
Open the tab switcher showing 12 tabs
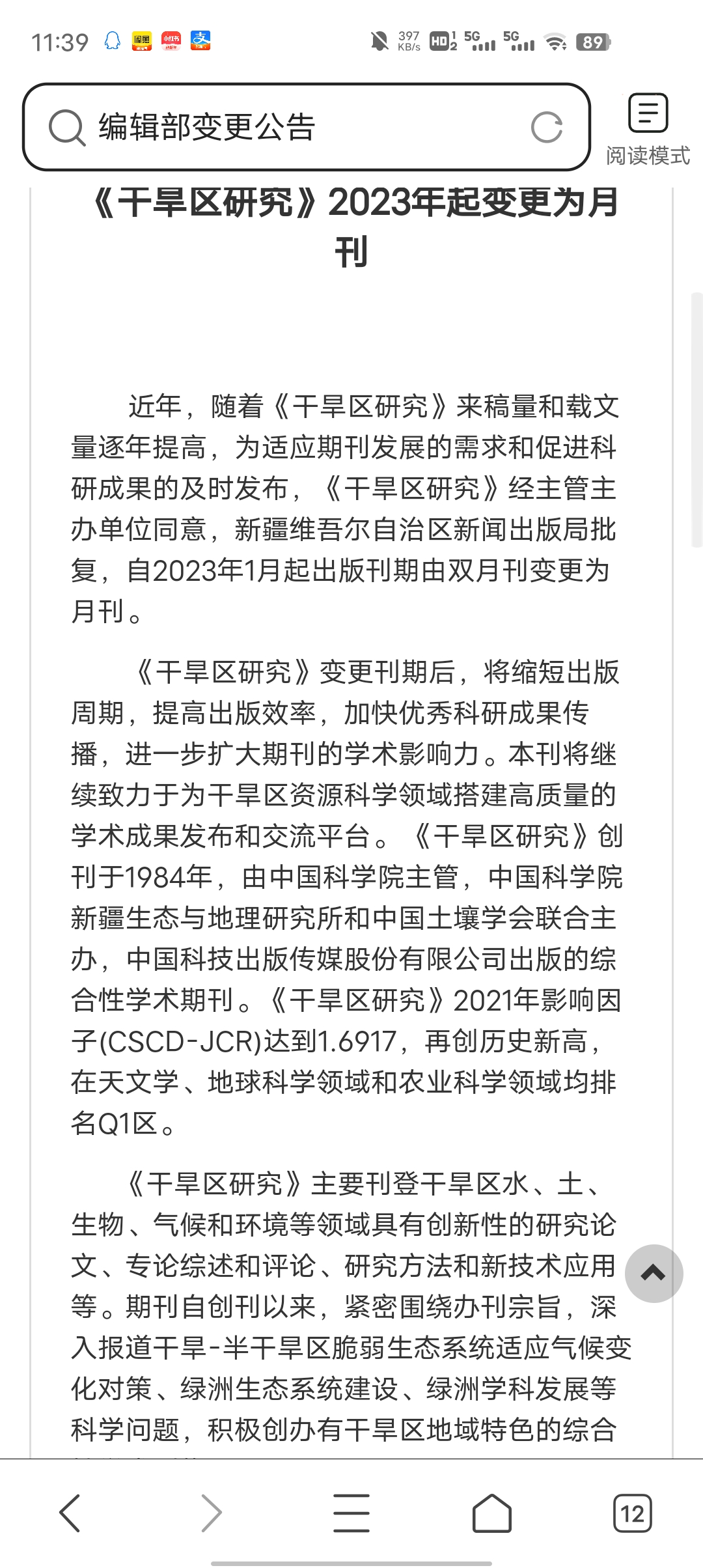coord(632,1513)
